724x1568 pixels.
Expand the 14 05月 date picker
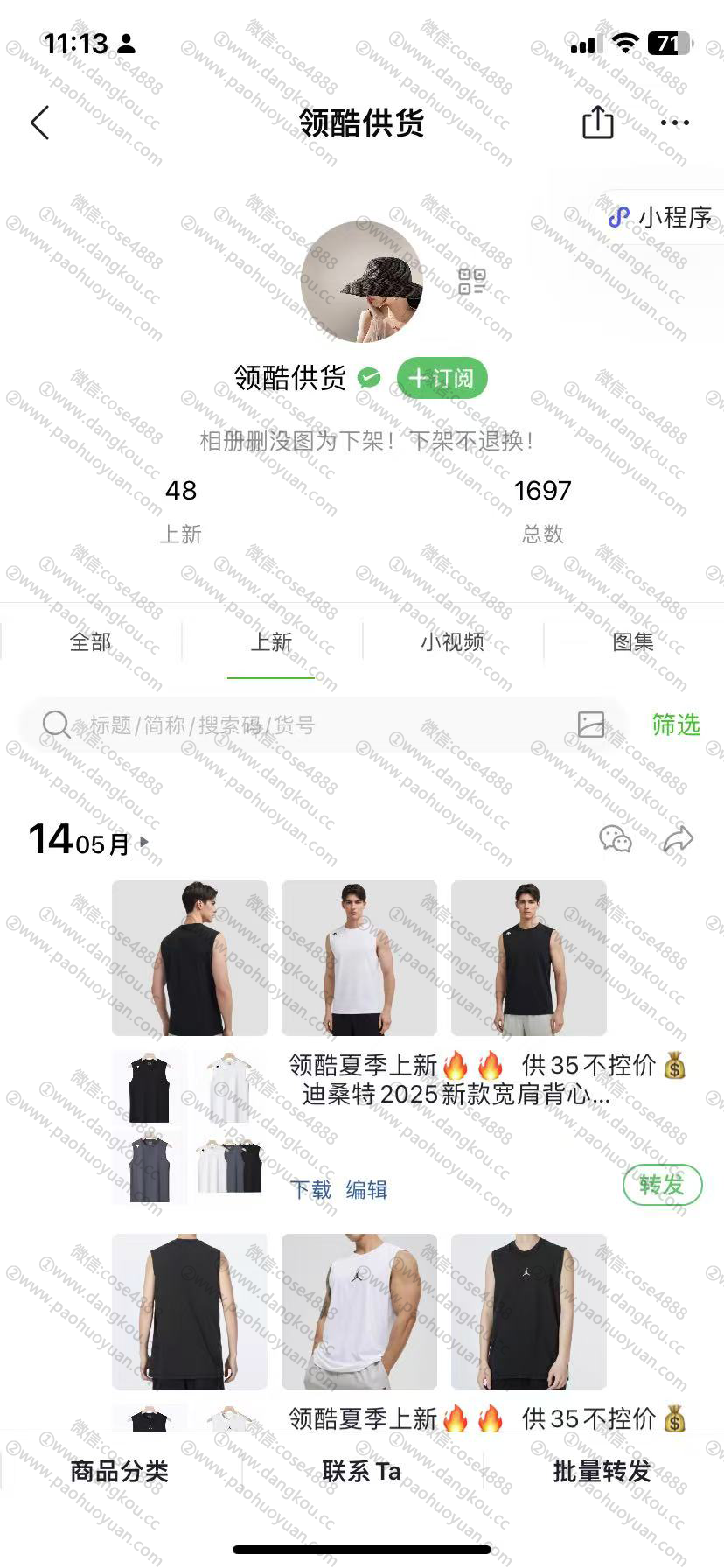[87, 842]
